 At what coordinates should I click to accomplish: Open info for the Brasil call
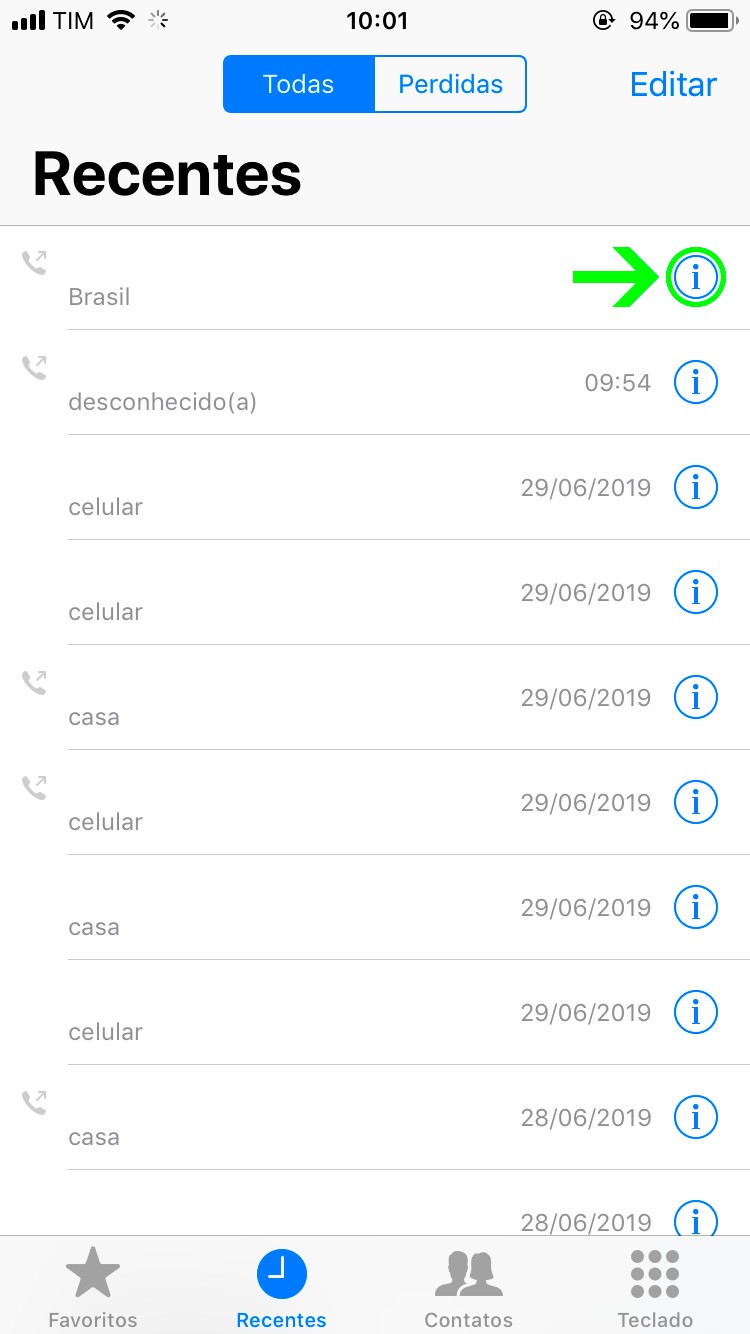coord(695,277)
